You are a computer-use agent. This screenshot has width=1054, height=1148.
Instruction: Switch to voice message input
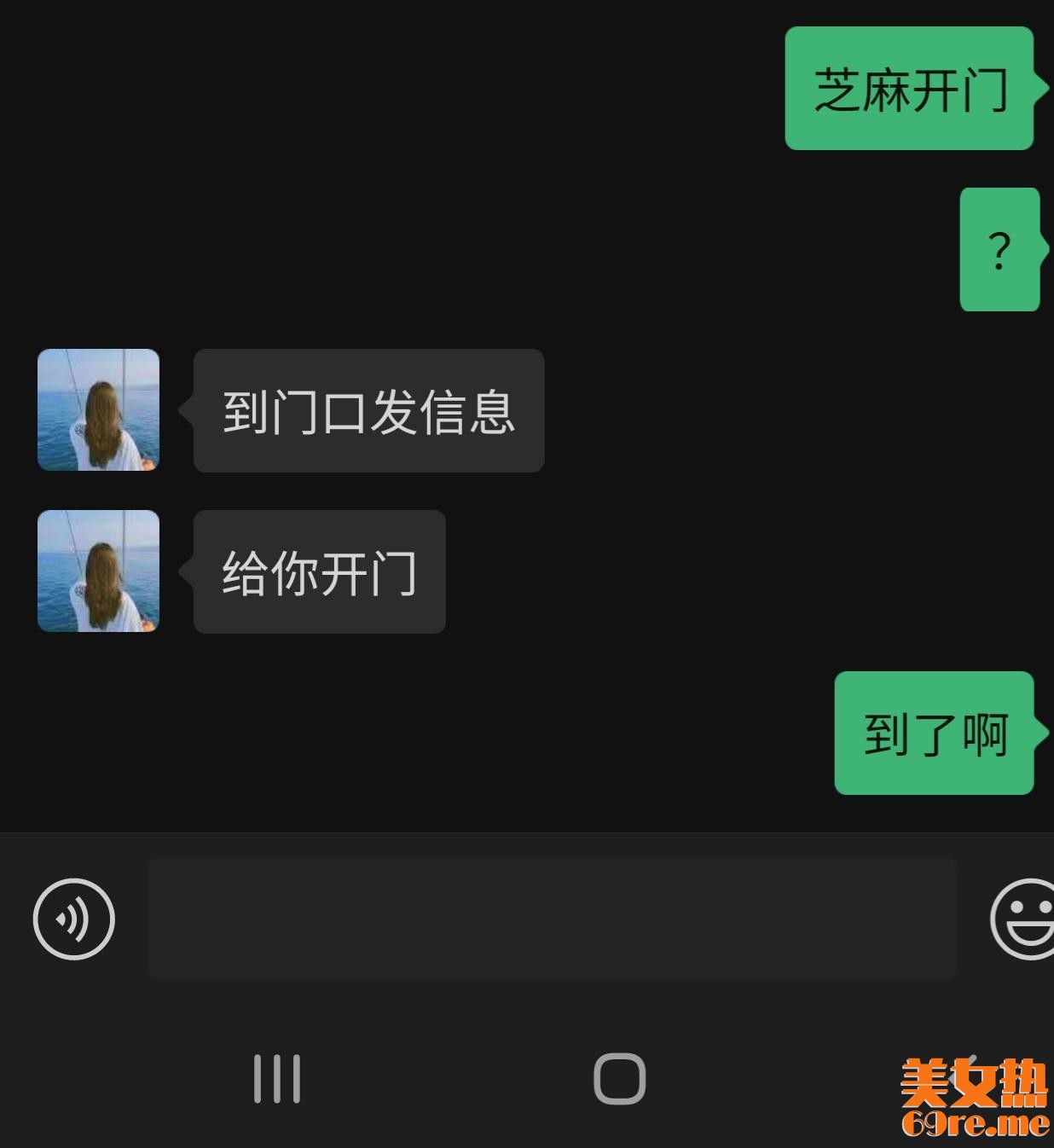(73, 919)
